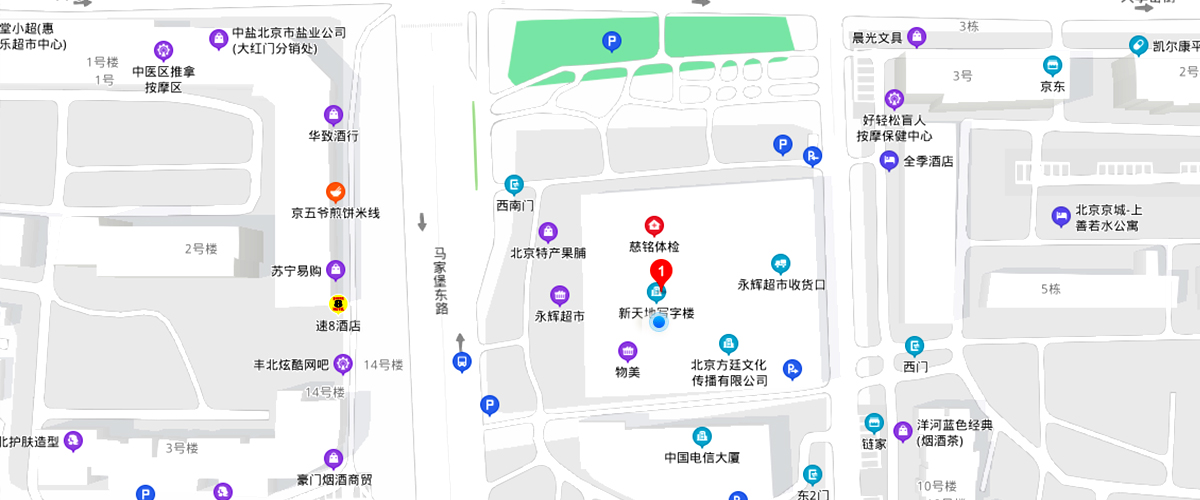The image size is (1200, 500).
Task: Select the 永辉超市 store marker
Action: click(560, 295)
